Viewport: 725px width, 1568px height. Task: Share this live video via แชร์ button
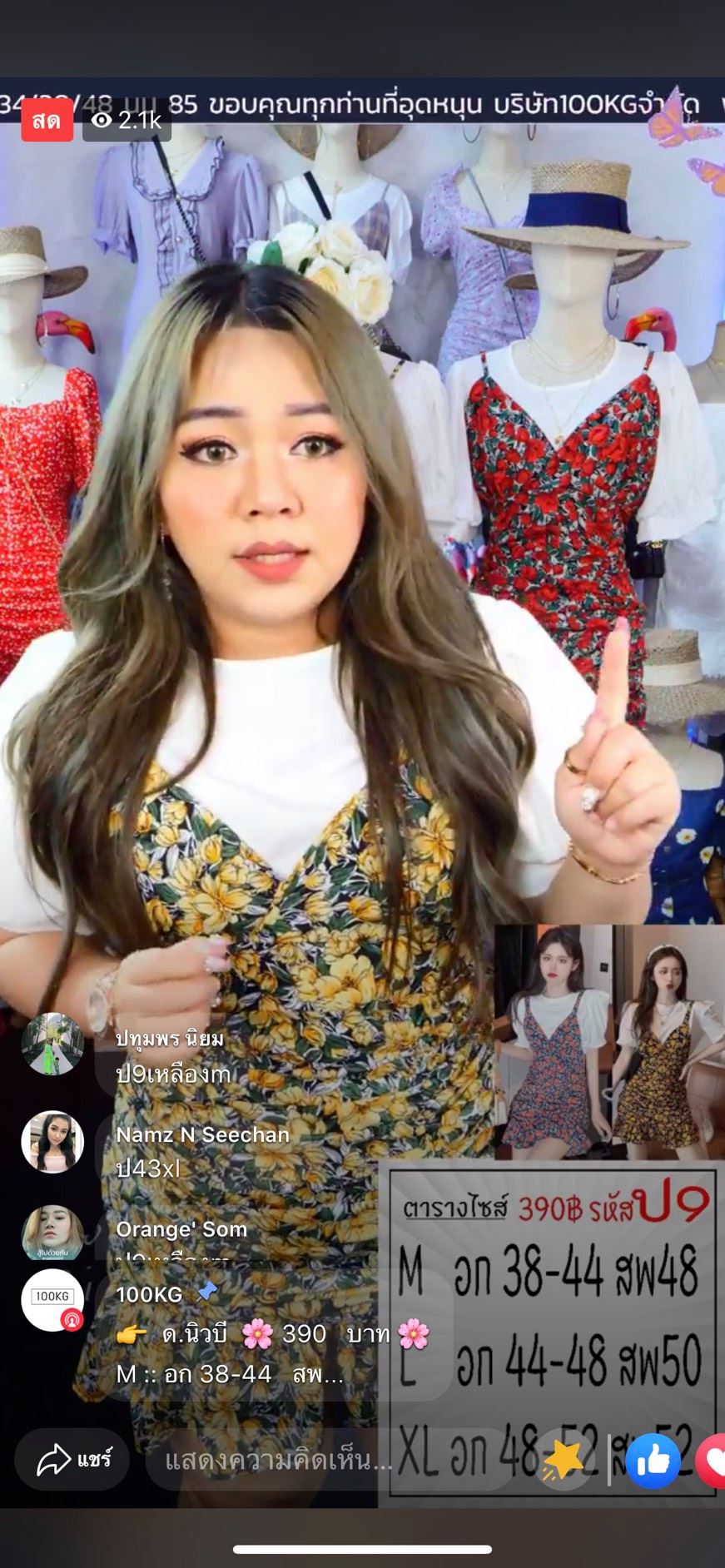click(x=73, y=1459)
